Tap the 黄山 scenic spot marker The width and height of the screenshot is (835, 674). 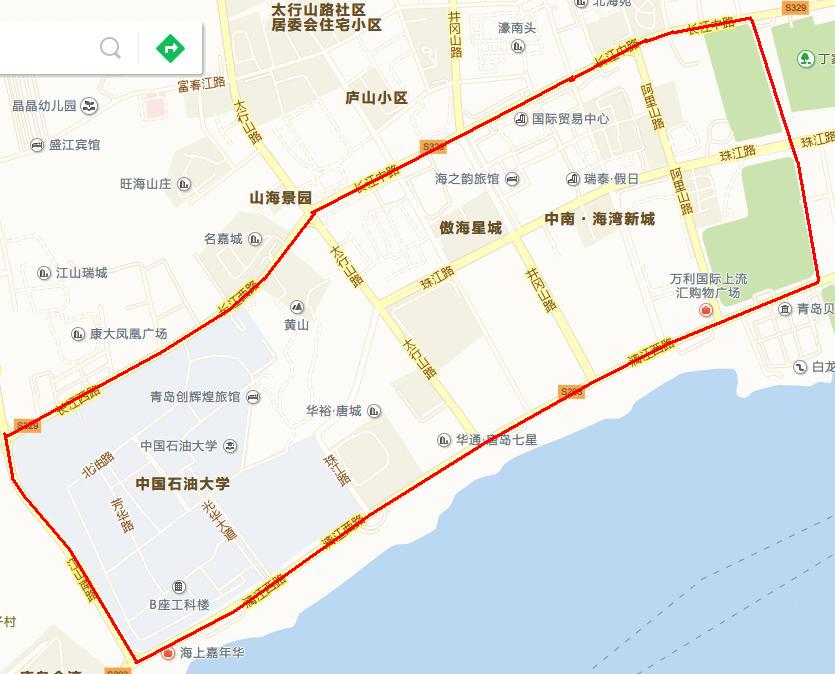[296, 307]
